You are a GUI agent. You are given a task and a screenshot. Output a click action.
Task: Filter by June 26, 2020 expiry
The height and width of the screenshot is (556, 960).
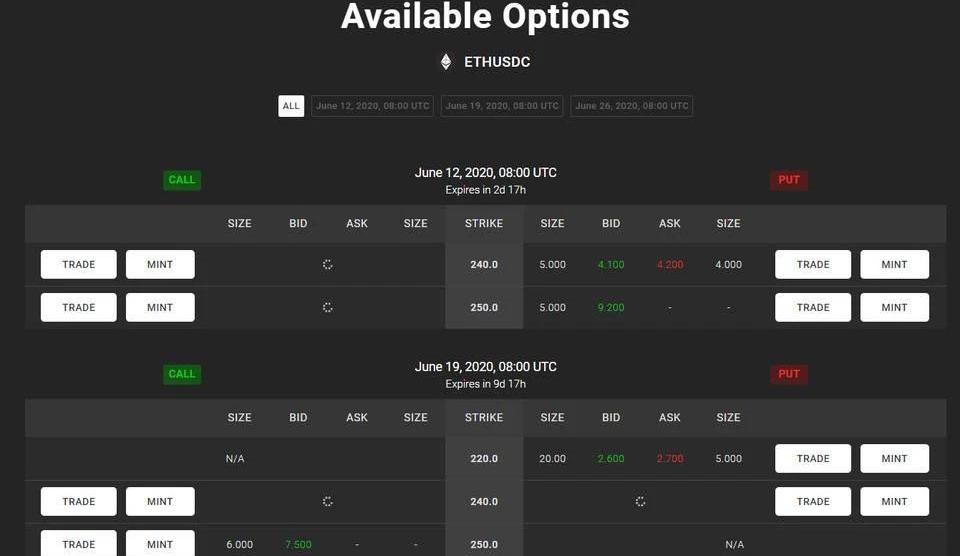[631, 106]
